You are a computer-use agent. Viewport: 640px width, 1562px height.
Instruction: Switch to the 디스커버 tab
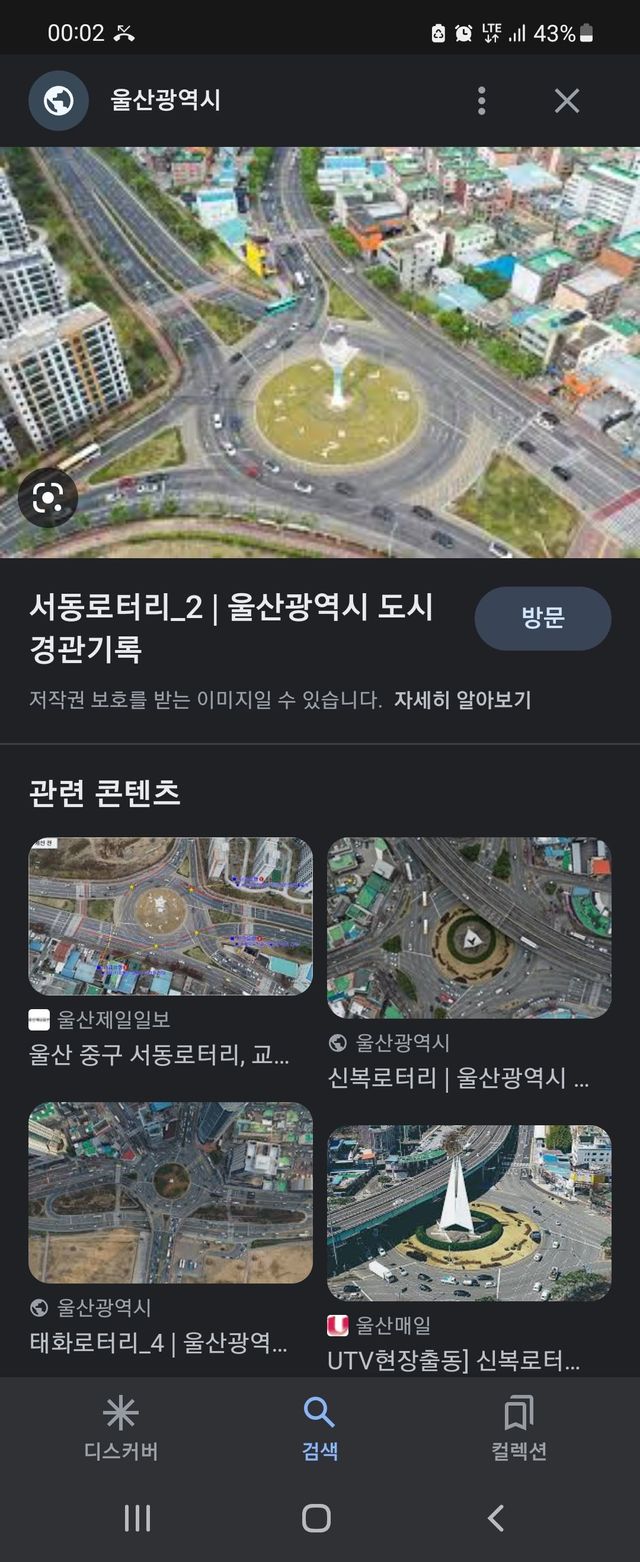coord(120,1428)
